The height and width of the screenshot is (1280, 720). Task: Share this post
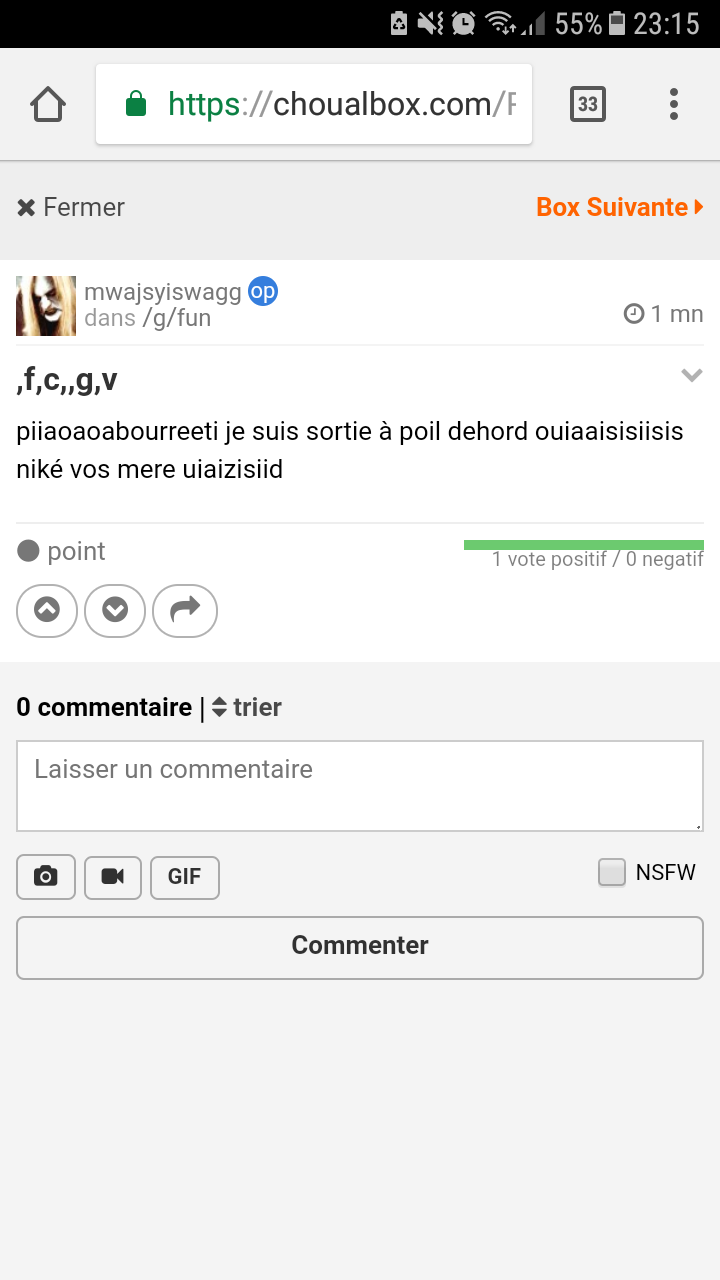[185, 610]
